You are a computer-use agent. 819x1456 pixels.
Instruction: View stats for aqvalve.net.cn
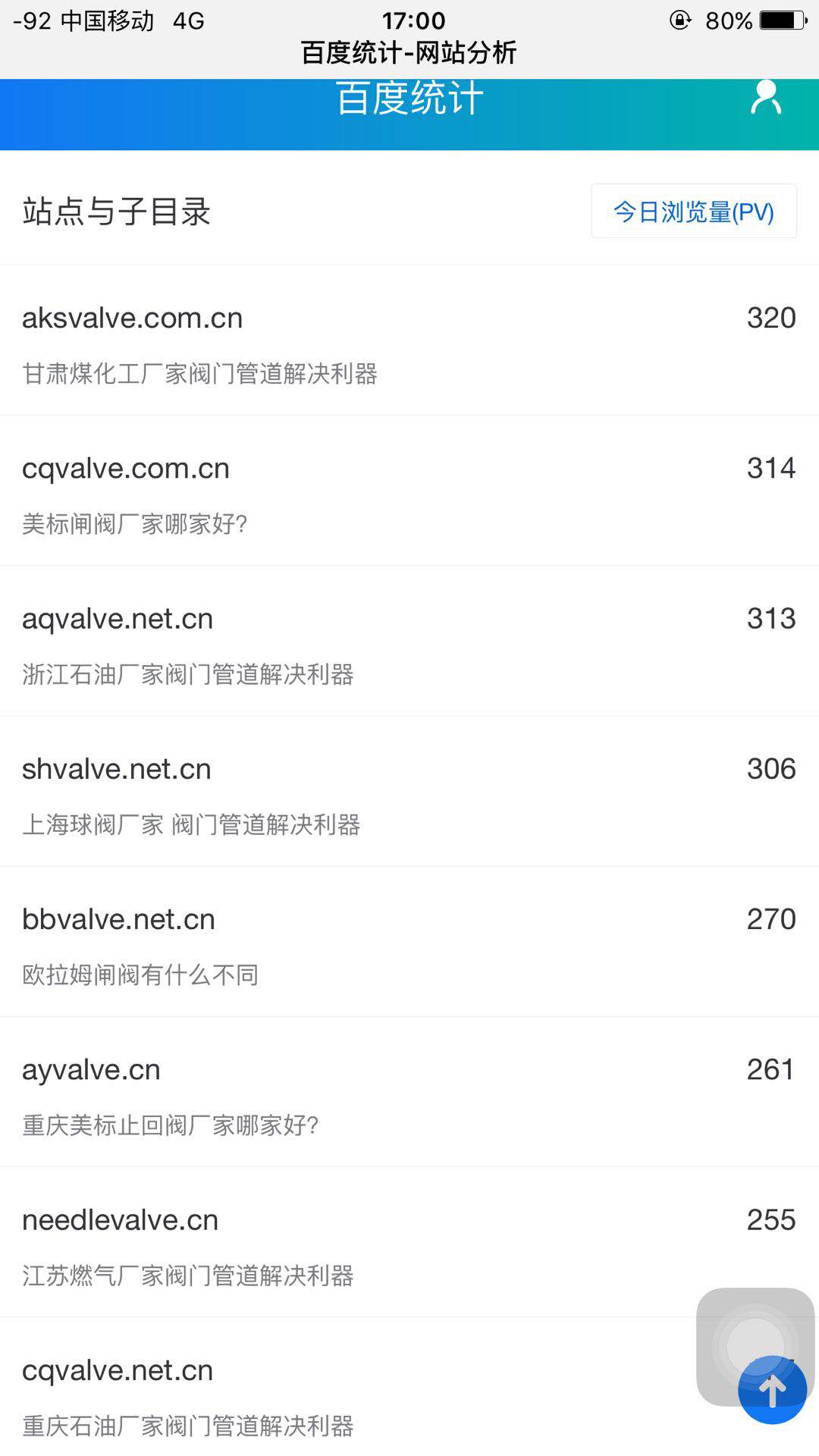(118, 620)
